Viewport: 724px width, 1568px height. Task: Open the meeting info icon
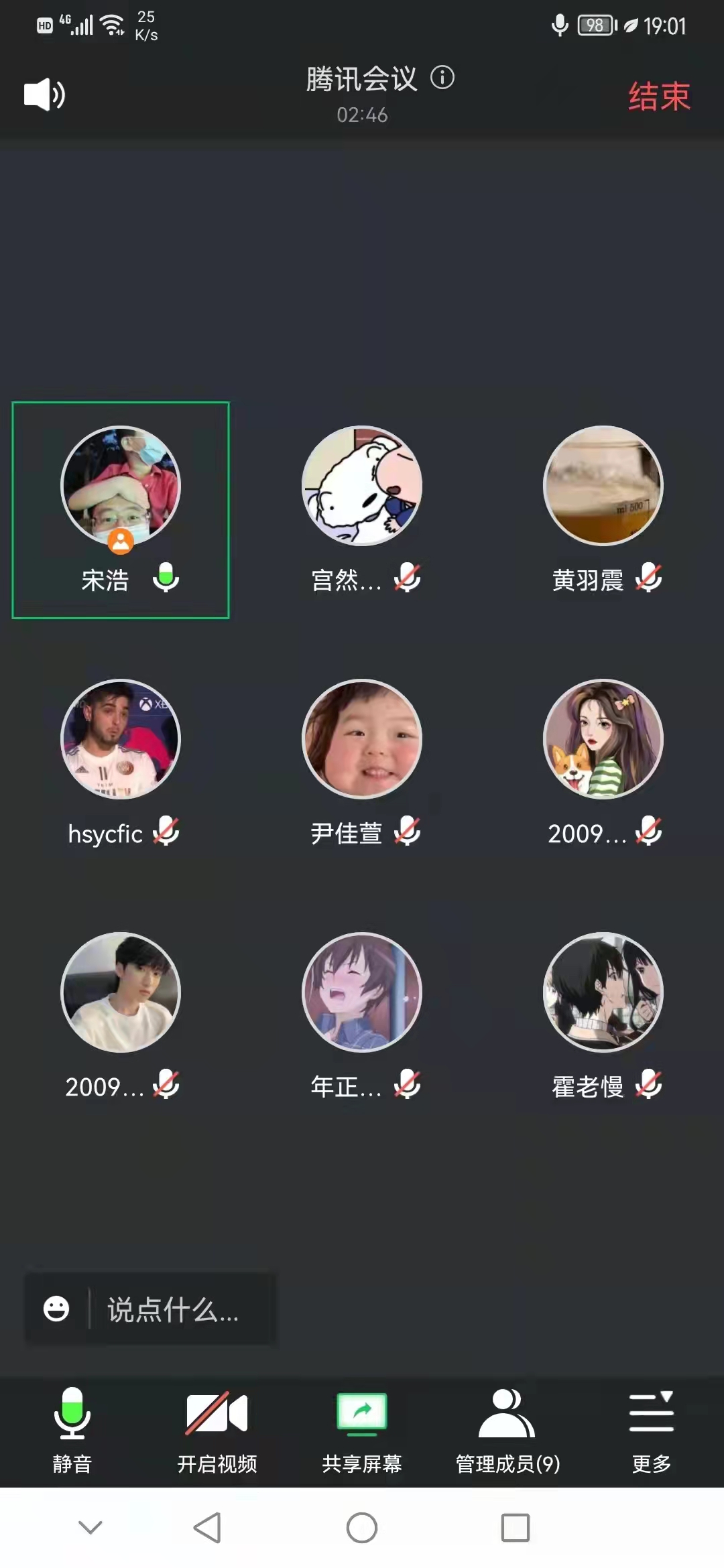[x=442, y=78]
